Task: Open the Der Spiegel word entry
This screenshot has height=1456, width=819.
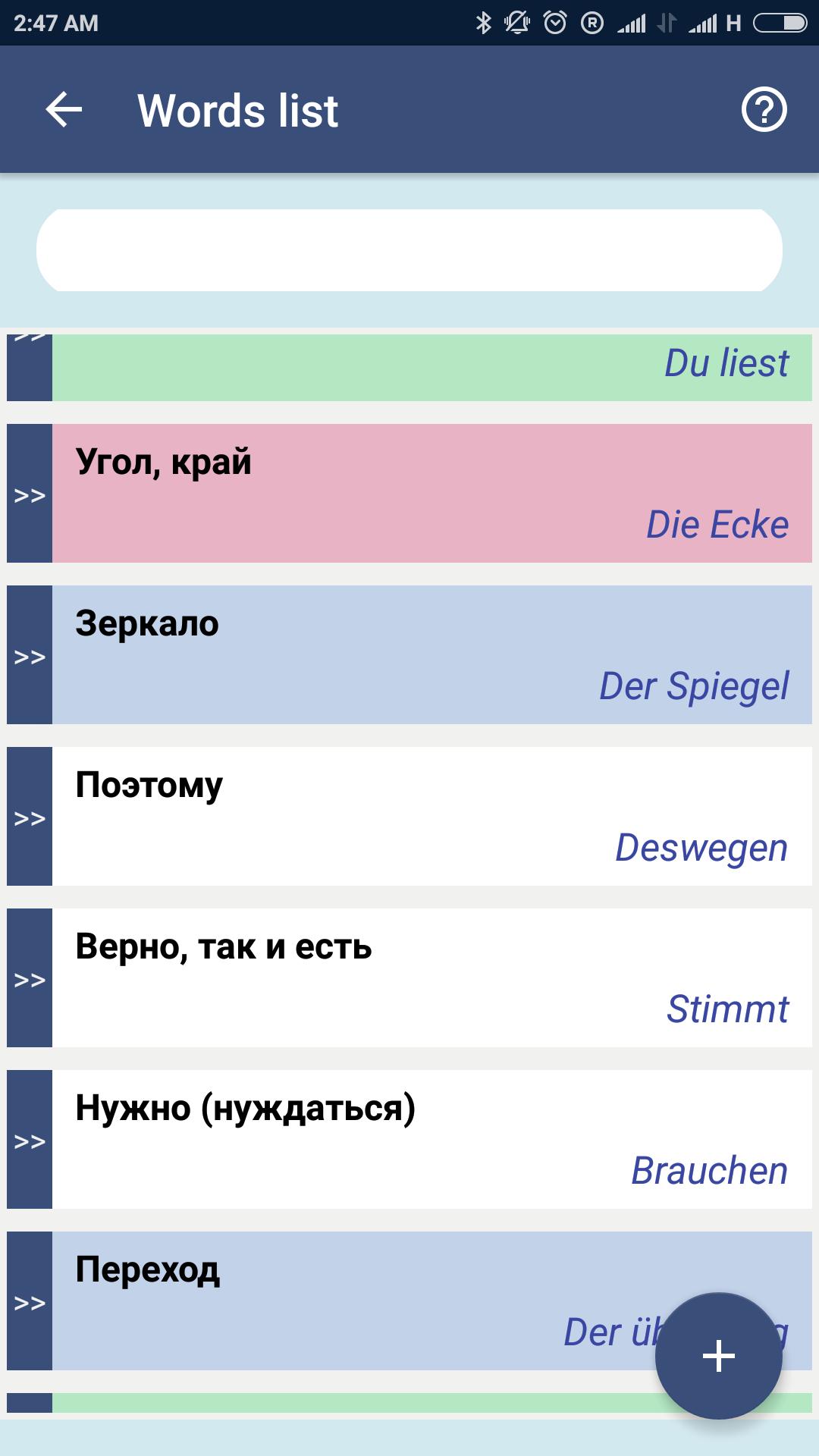Action: [x=432, y=654]
